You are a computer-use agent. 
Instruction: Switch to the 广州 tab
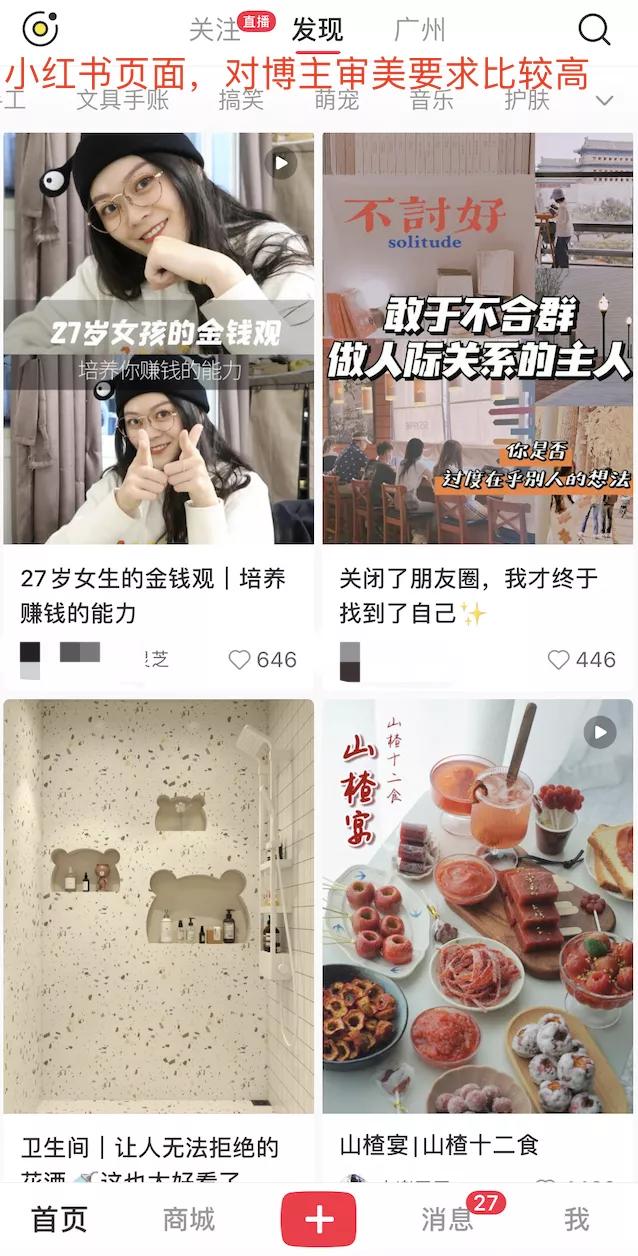point(420,30)
